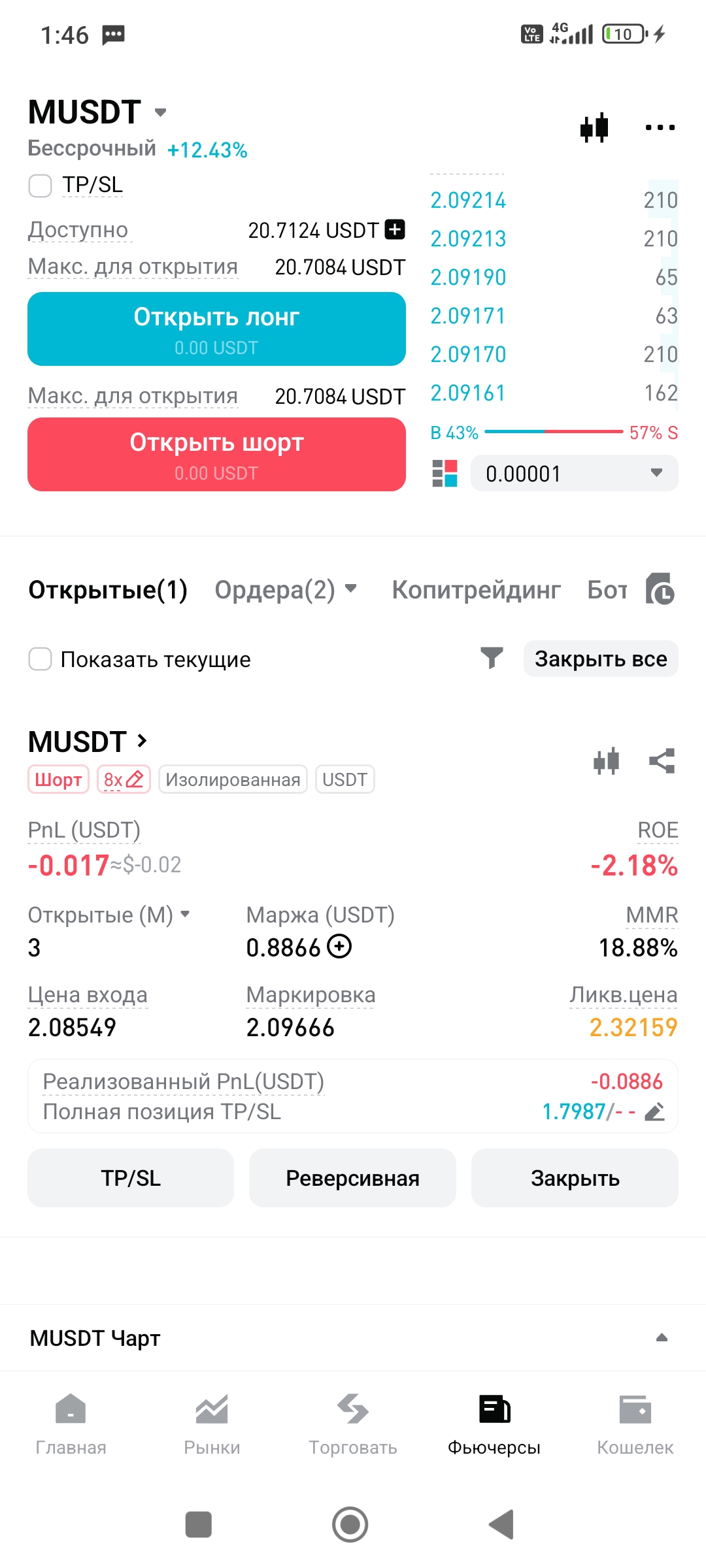706x1568 pixels.
Task: Add funds with plus icon beside Доступно
Action: 395,229
